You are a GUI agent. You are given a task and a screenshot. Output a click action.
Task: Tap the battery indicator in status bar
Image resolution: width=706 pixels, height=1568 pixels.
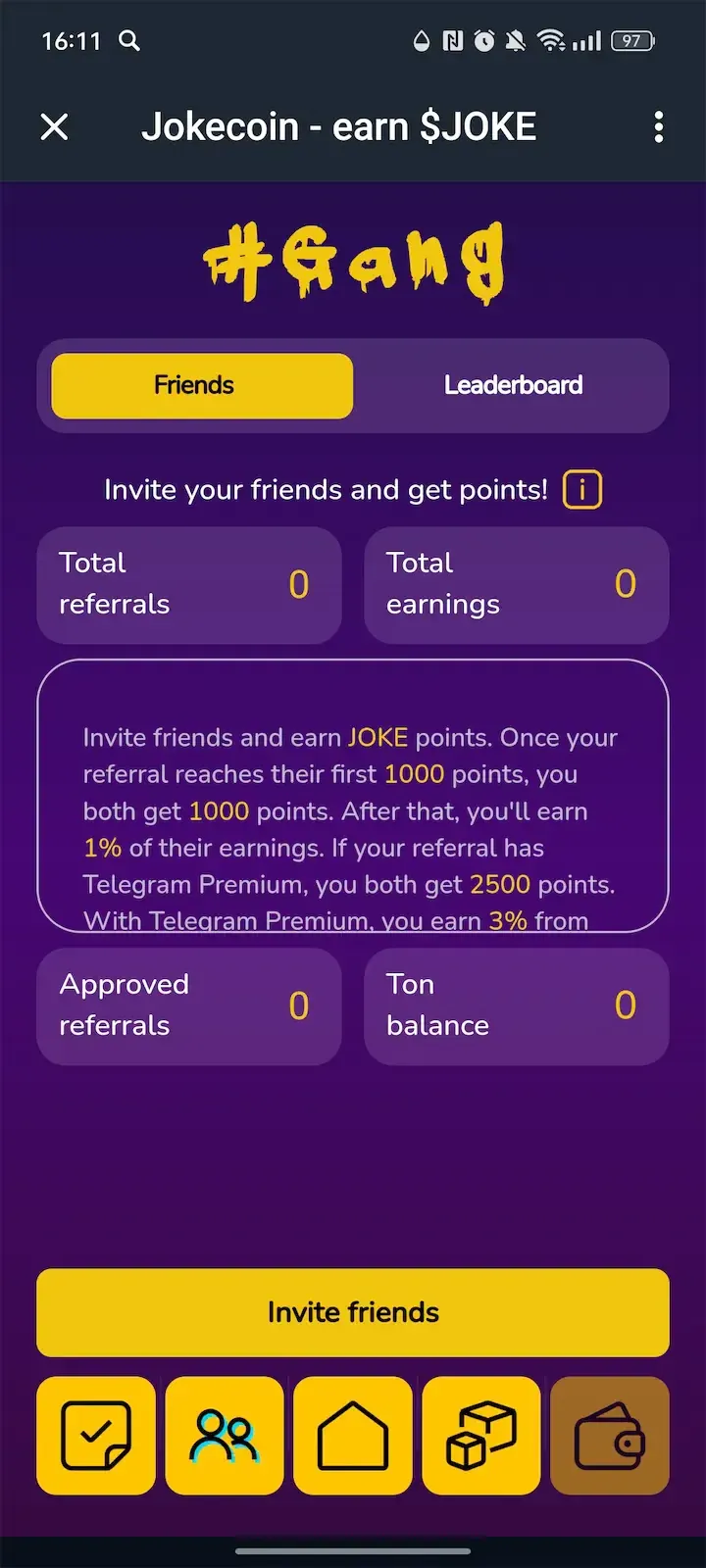[x=632, y=42]
